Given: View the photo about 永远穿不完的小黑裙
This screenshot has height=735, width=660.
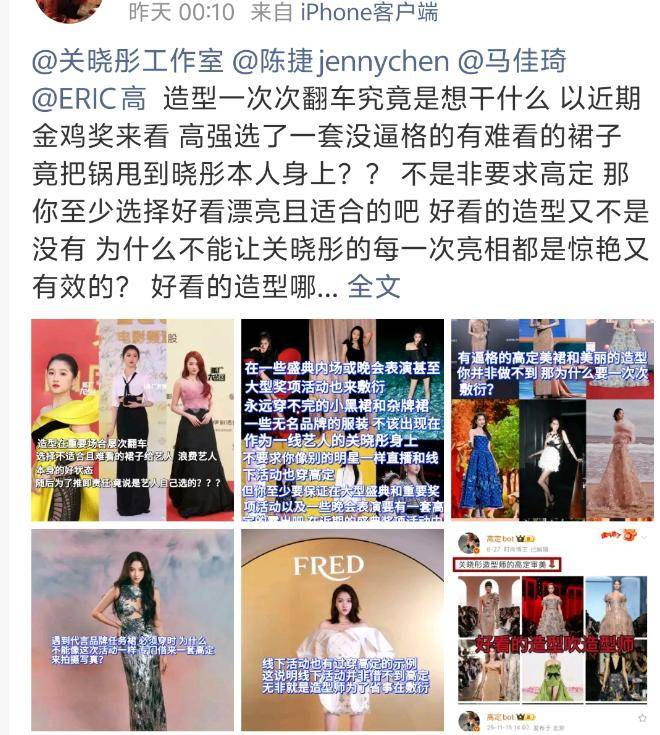Looking at the screenshot, I should [342, 420].
